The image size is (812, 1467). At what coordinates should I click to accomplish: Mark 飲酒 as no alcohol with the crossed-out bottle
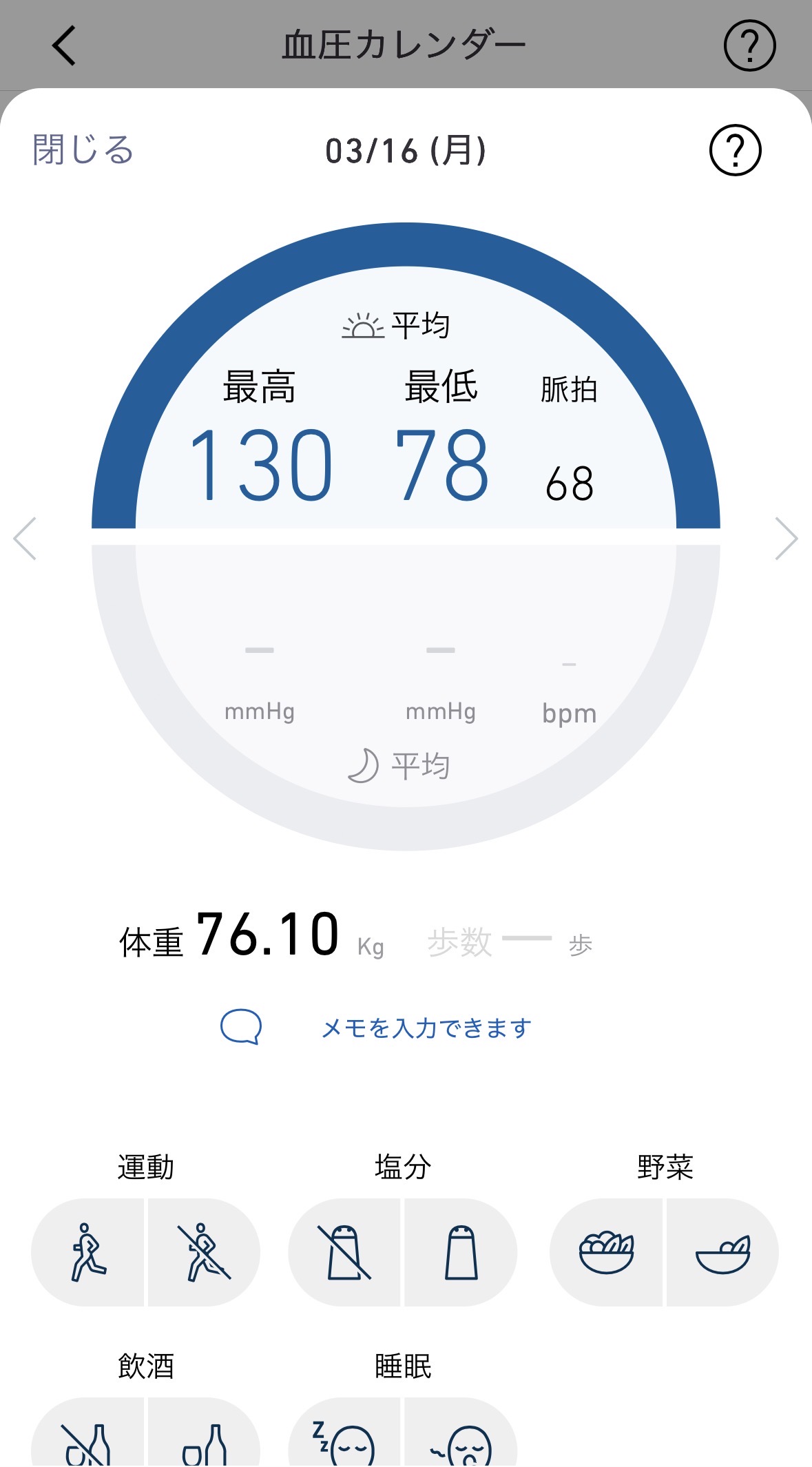click(88, 1441)
